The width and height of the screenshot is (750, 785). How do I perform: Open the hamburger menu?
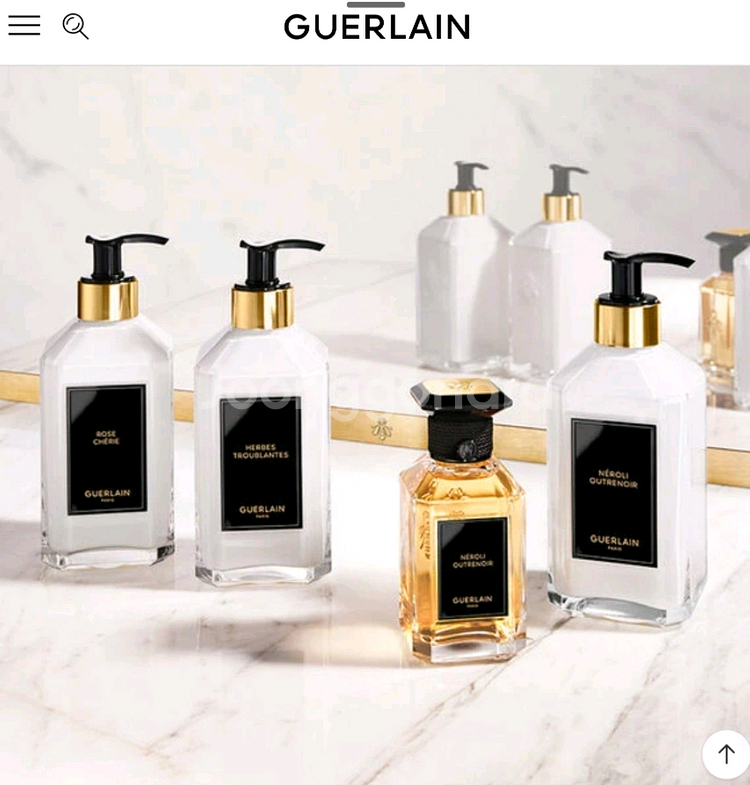pyautogui.click(x=24, y=26)
